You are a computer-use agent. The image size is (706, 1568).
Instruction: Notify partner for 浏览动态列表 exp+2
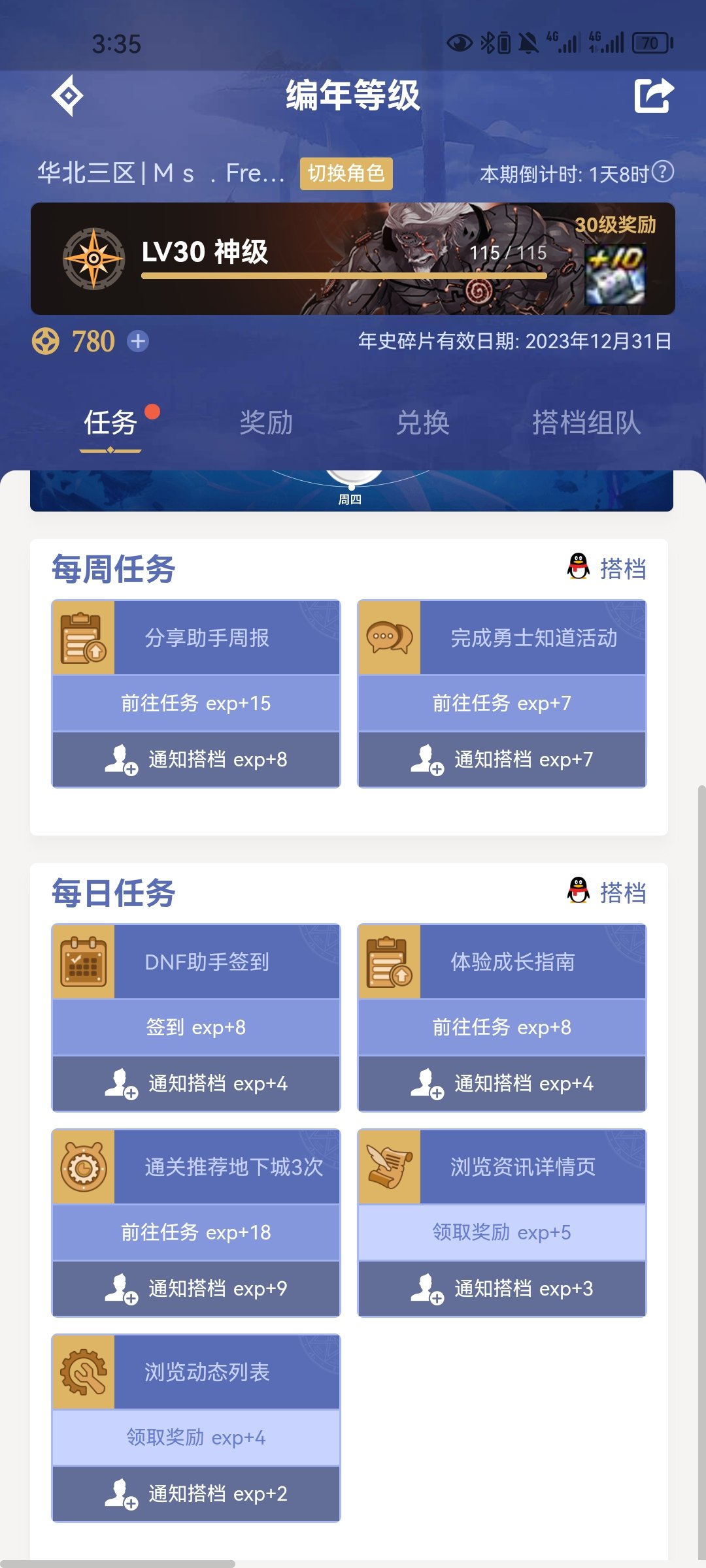click(196, 1494)
